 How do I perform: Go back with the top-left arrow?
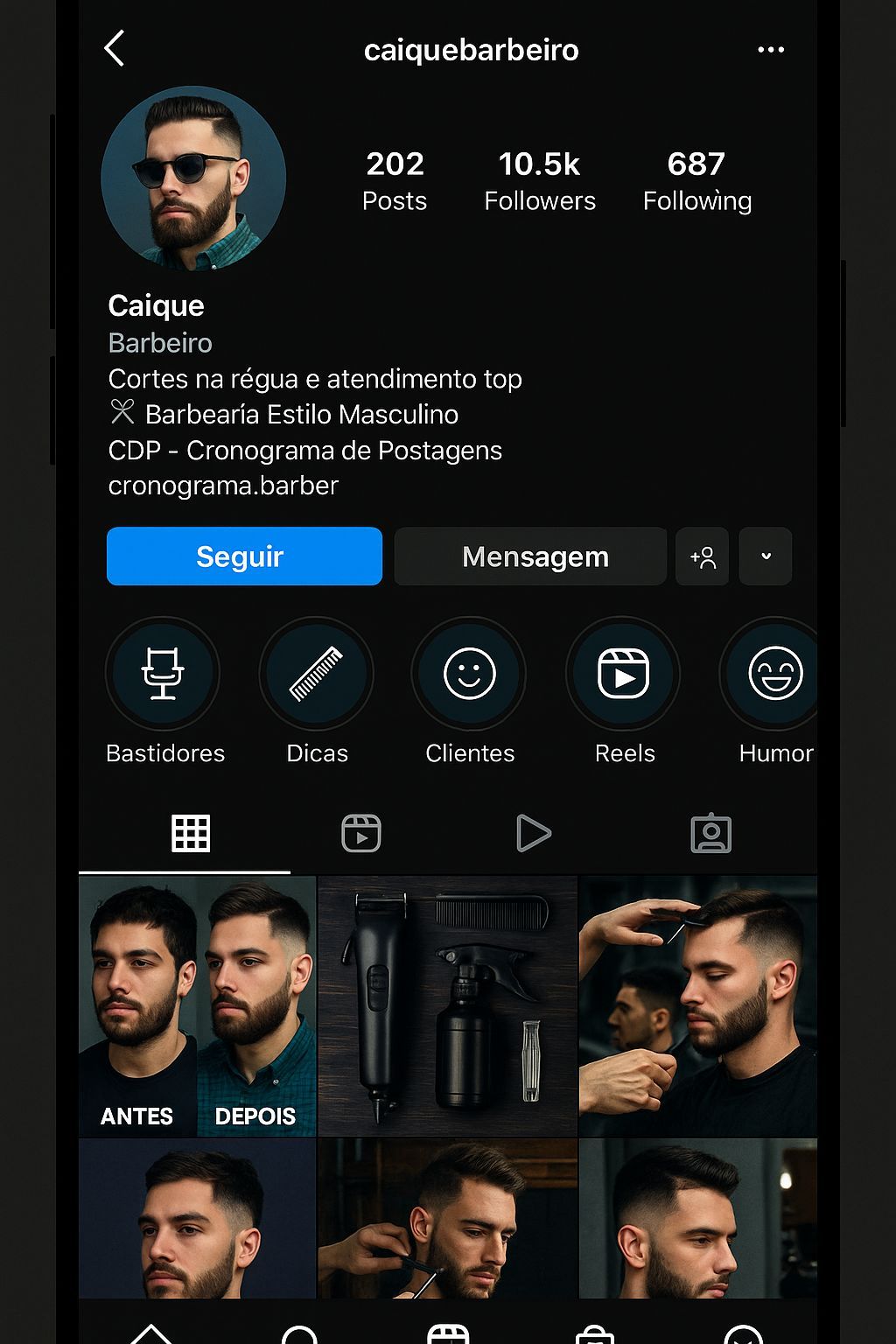[115, 48]
